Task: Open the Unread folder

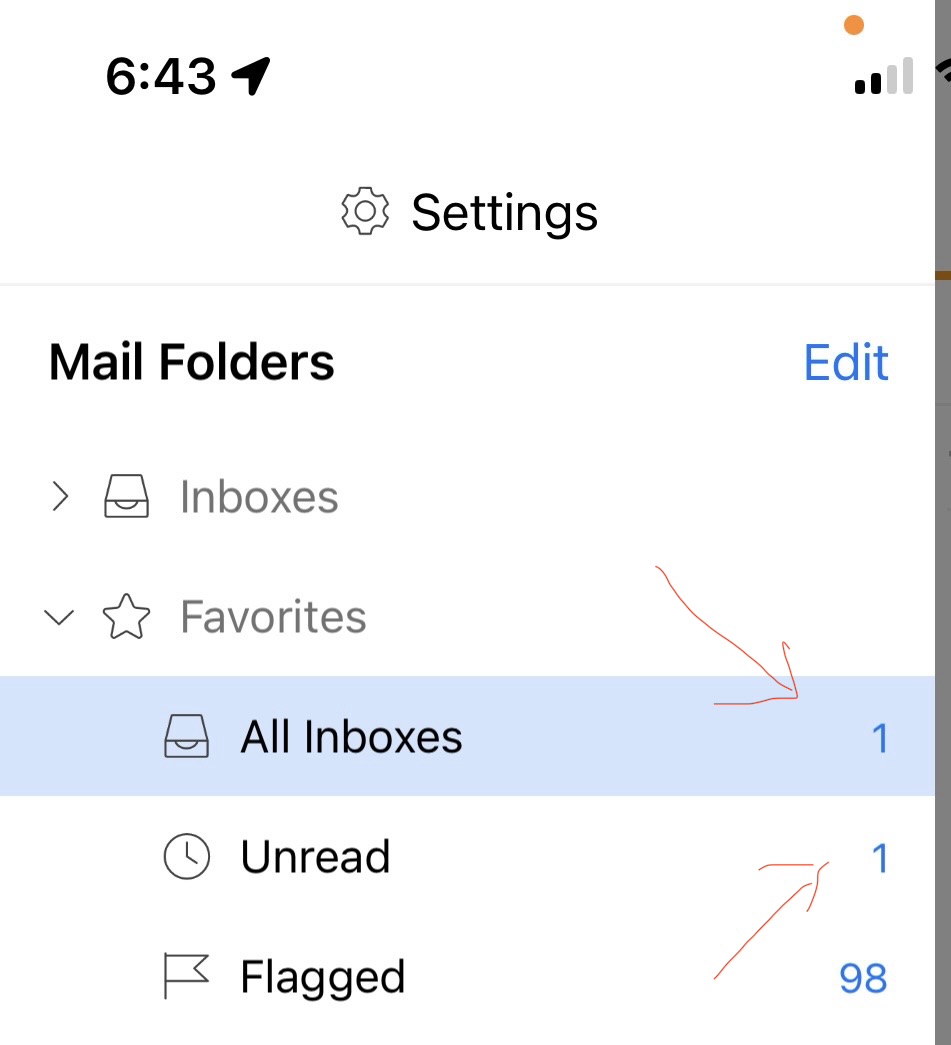Action: [467, 856]
